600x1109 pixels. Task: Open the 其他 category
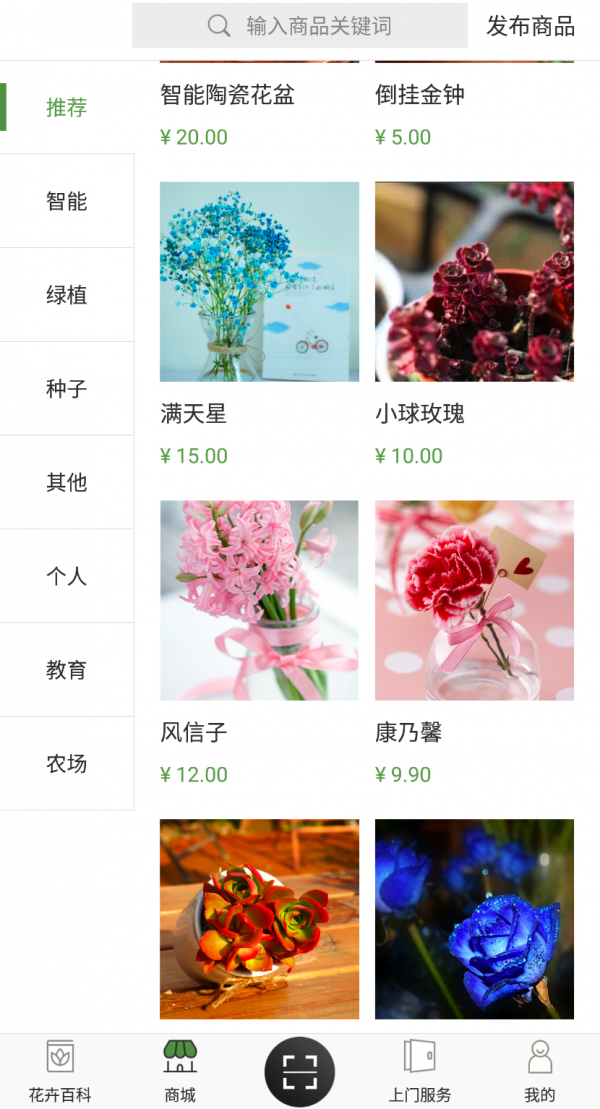pos(67,482)
